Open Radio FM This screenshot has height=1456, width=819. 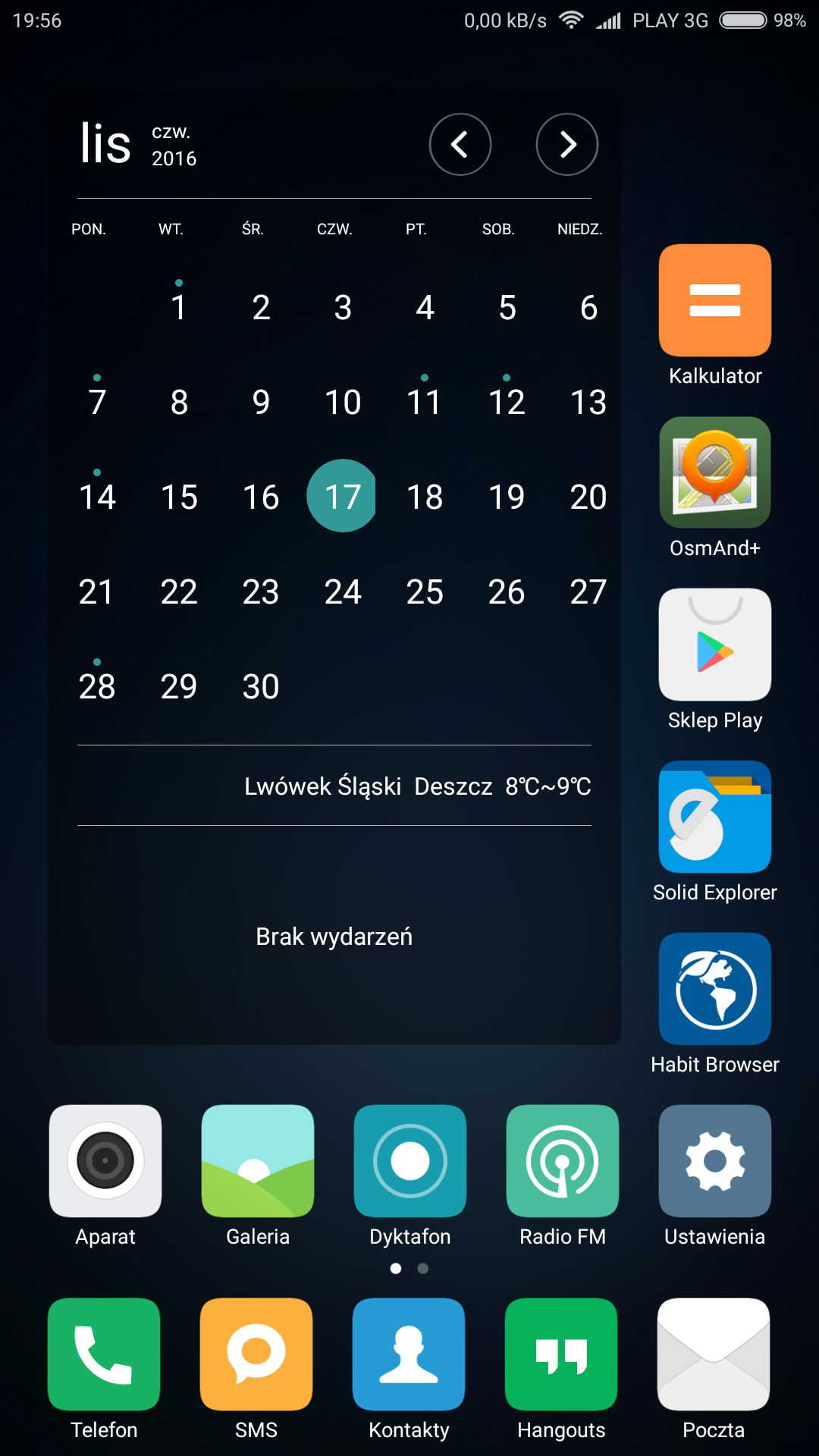click(x=563, y=1161)
